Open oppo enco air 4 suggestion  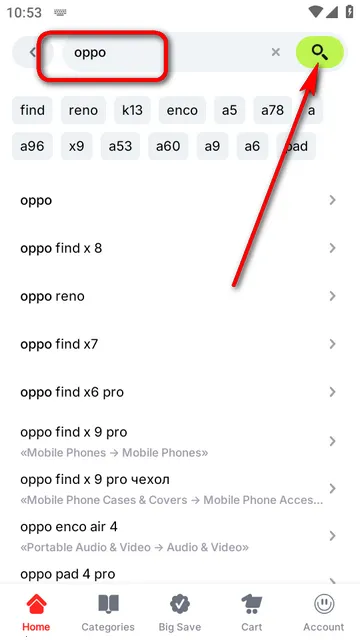178,536
